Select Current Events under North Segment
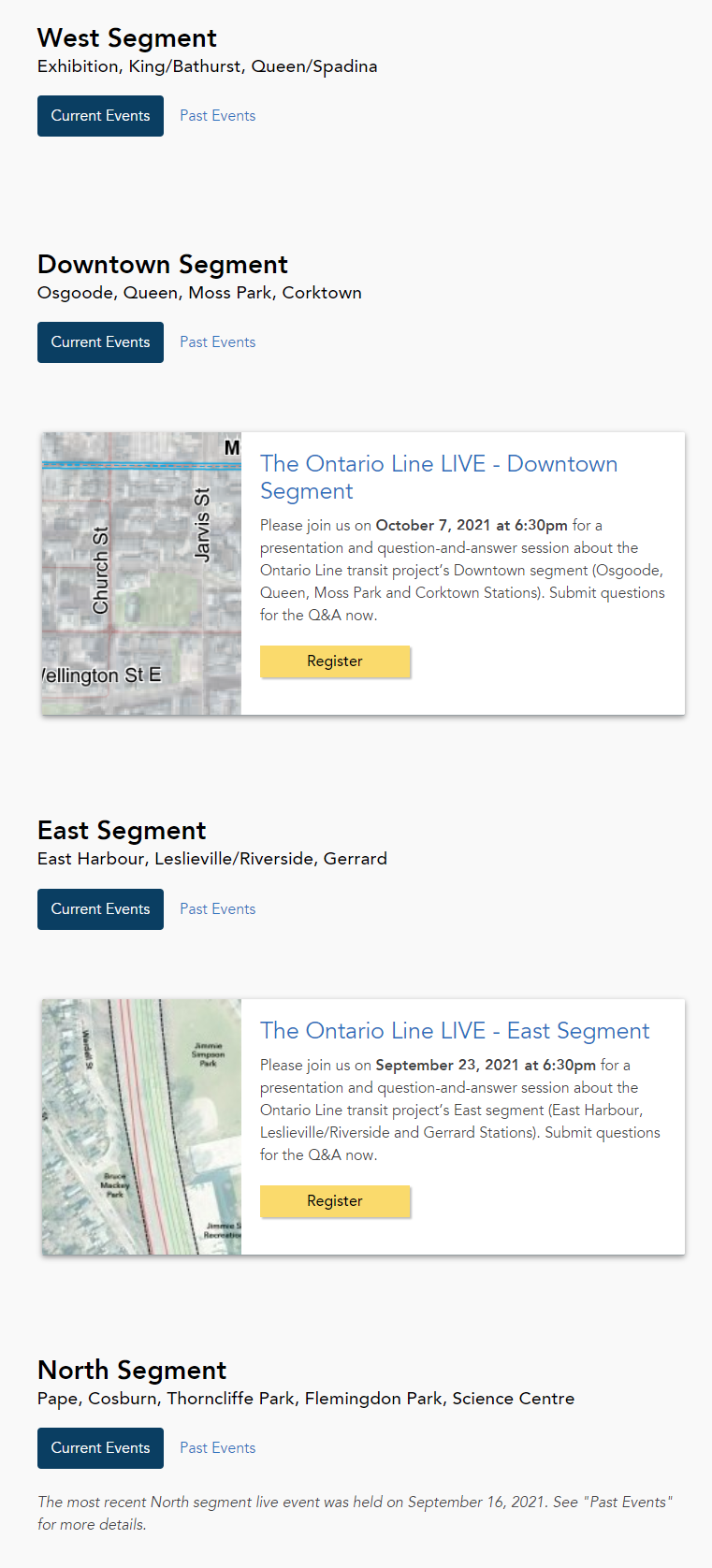This screenshot has width=712, height=1568. [100, 1448]
